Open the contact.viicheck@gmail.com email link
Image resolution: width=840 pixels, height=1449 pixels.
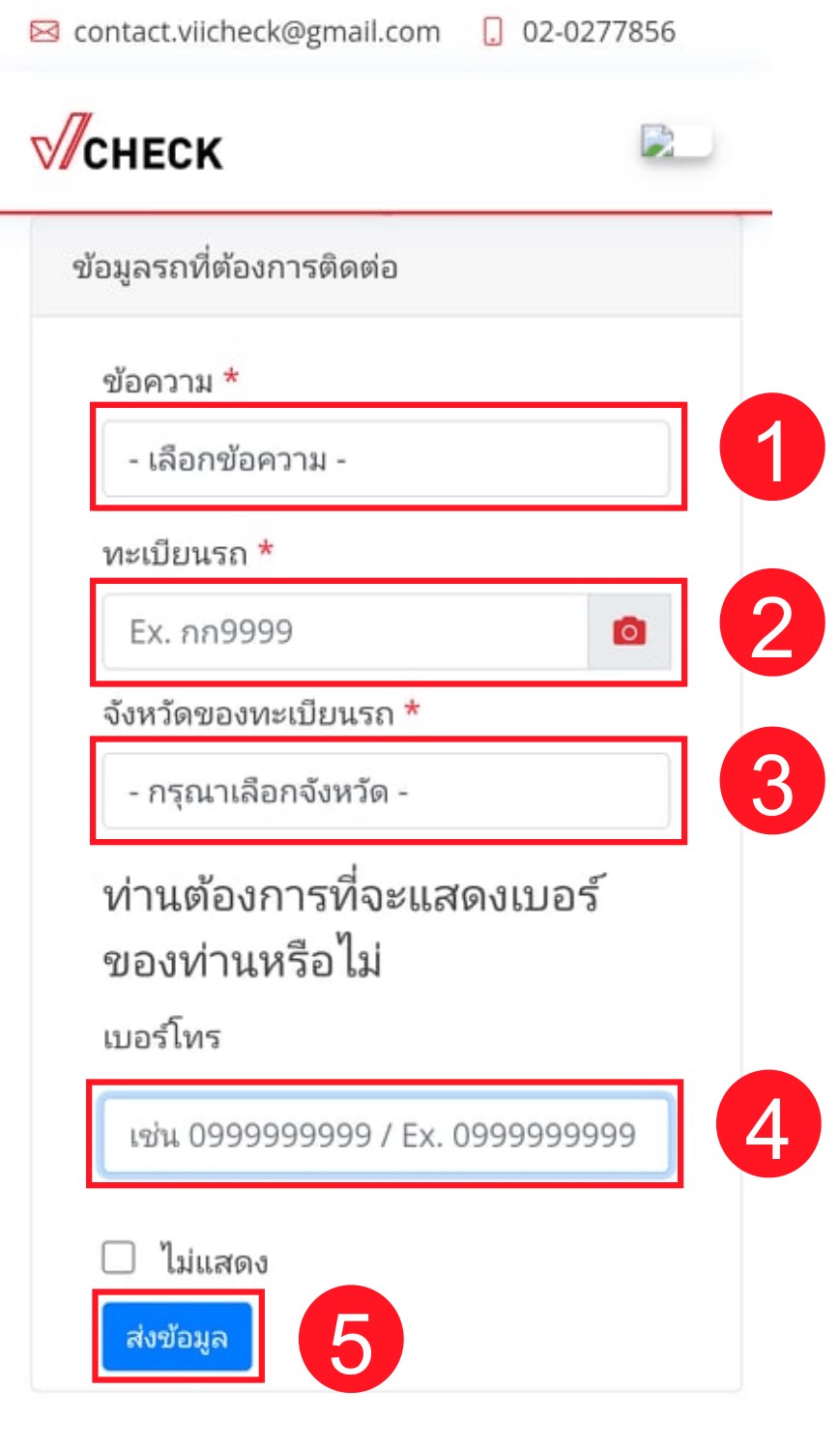(x=256, y=32)
